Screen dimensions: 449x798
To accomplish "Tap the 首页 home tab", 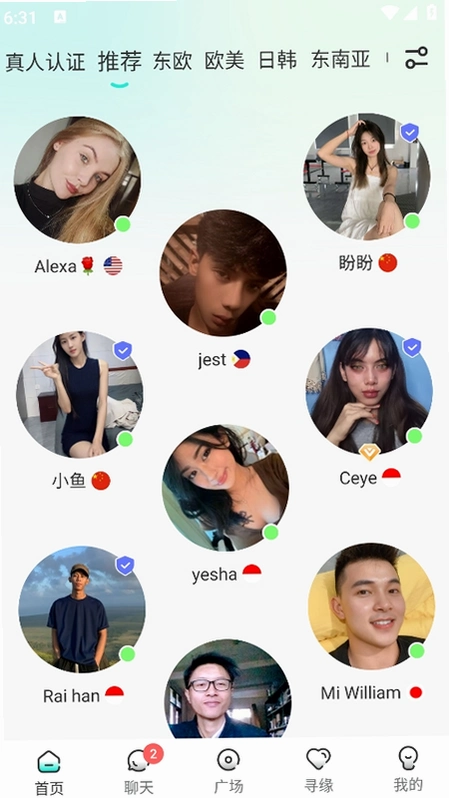I will (49, 772).
